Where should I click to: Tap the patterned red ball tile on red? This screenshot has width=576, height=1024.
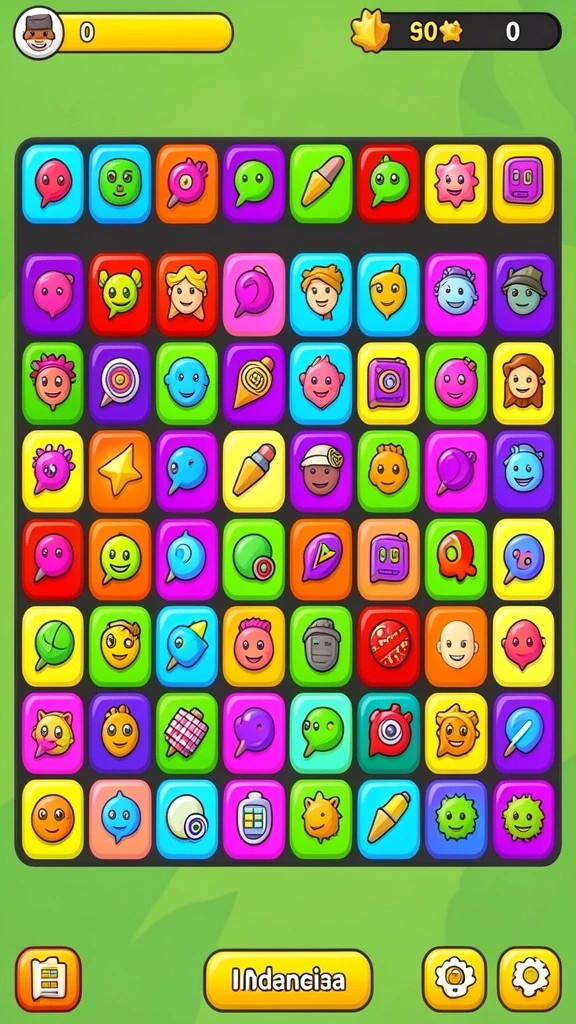[389, 646]
